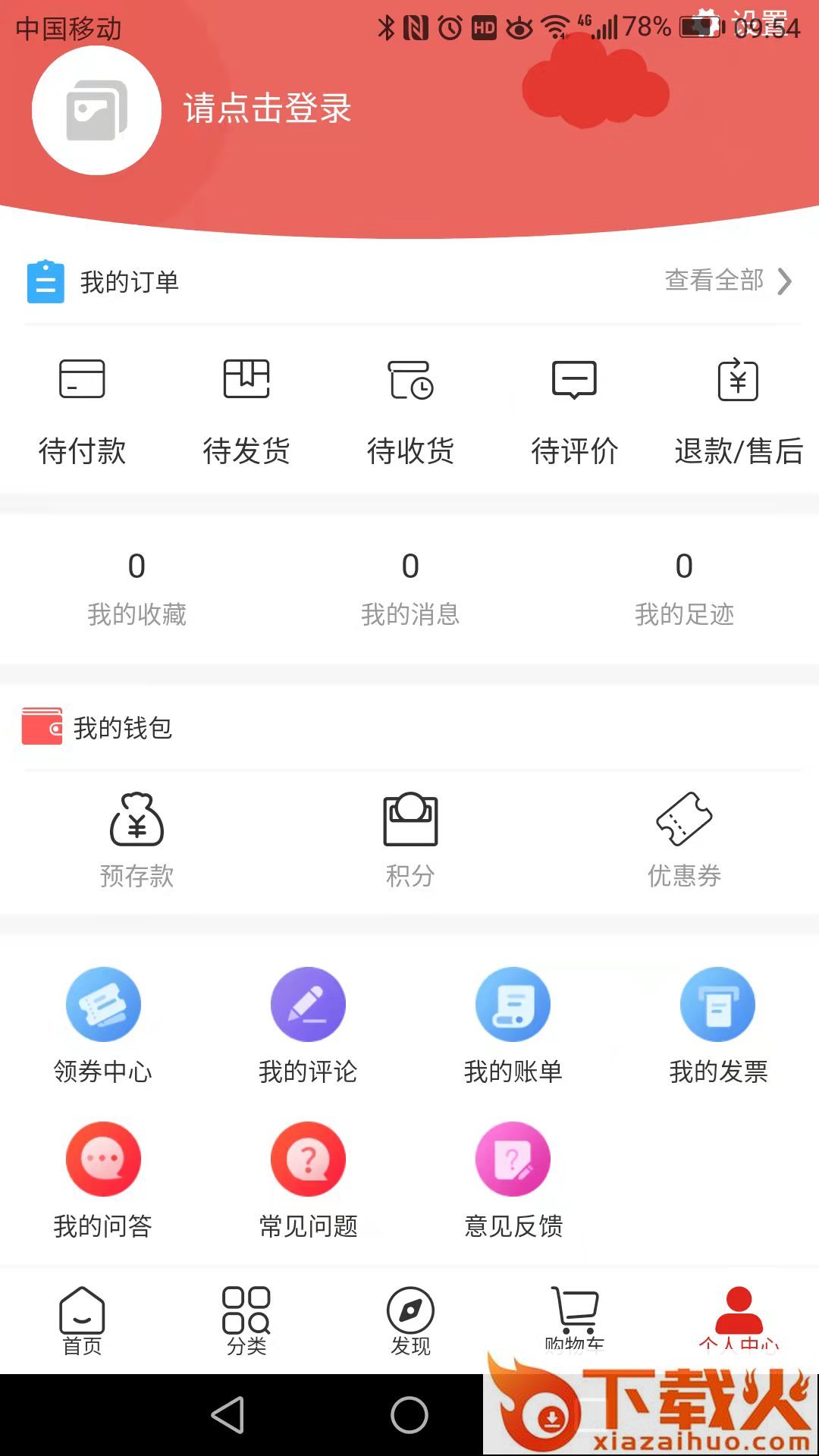Tap 请点击登录 to log in
The image size is (819, 1456).
(267, 108)
